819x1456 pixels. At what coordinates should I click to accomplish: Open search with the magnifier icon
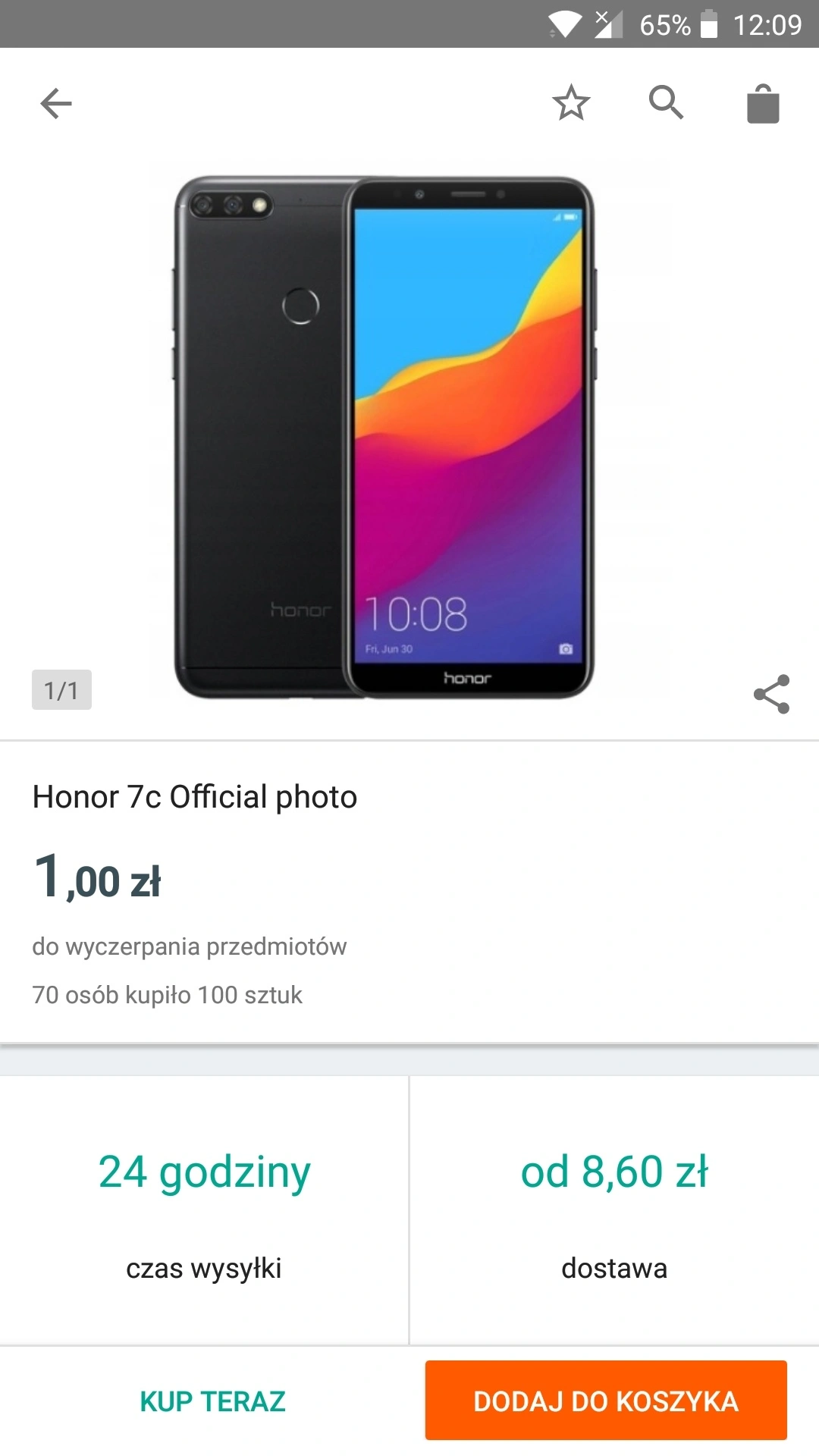click(x=667, y=102)
